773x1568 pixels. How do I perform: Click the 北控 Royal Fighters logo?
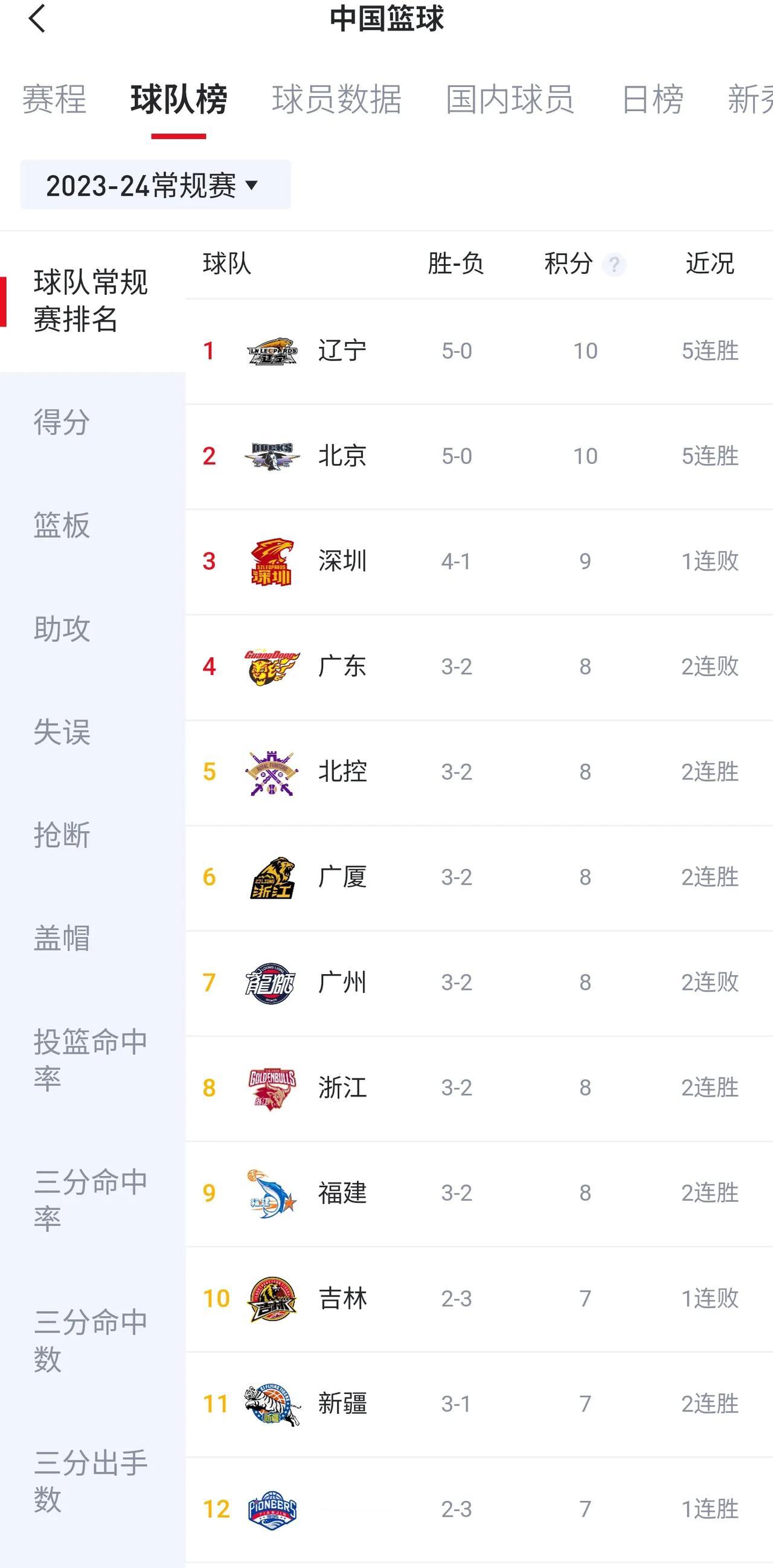pos(272,772)
